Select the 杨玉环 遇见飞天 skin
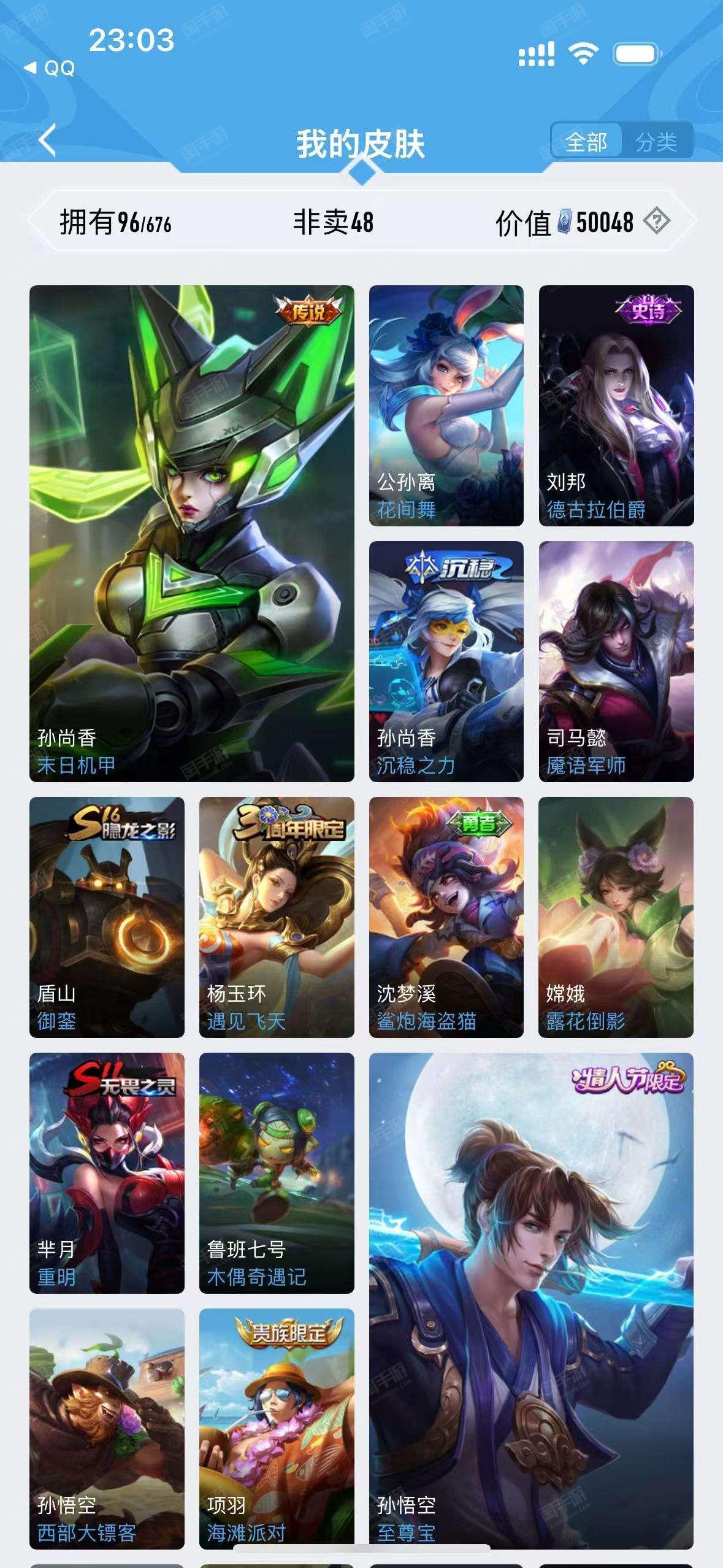This screenshot has height=1568, width=723. (x=277, y=917)
